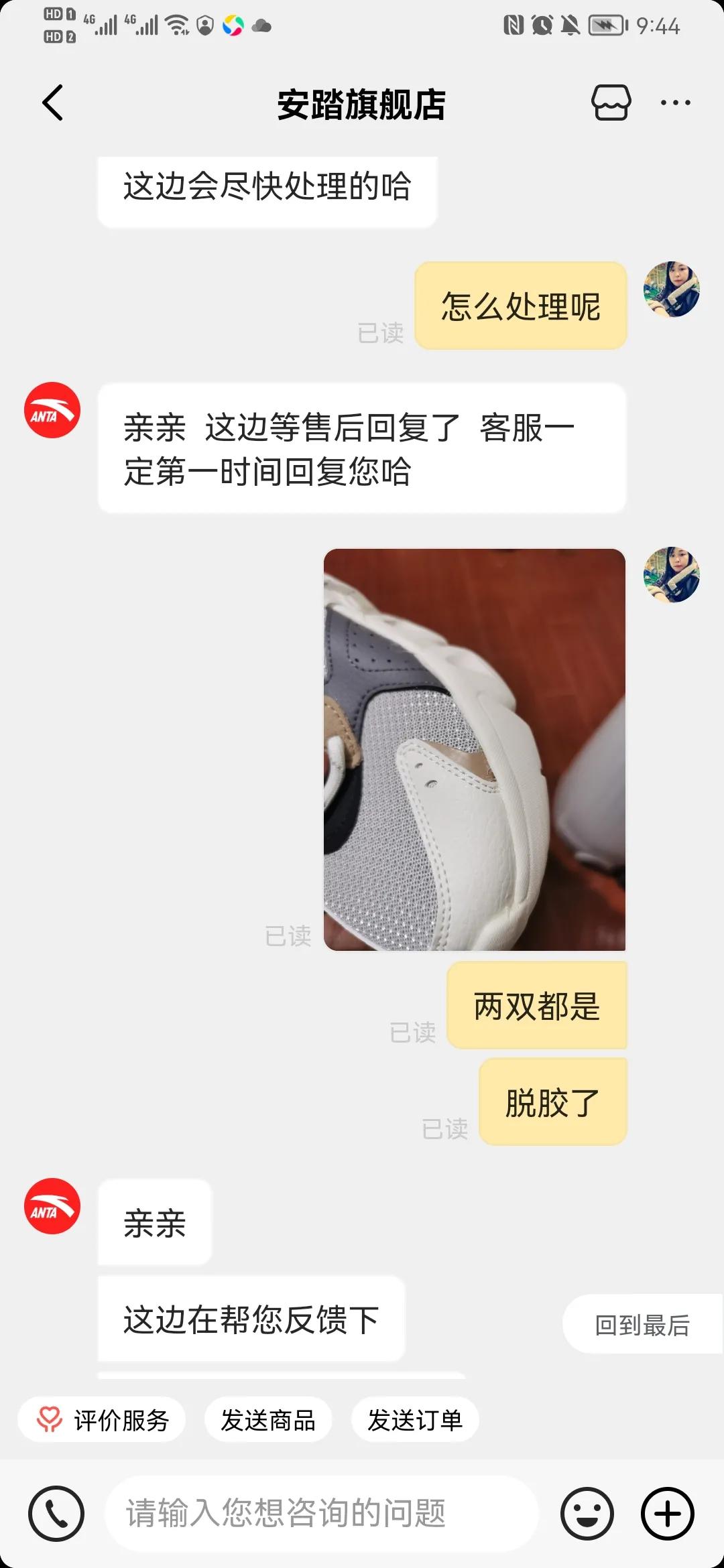724x1568 pixels.
Task: Open the storefront icon at top right
Action: tap(611, 102)
